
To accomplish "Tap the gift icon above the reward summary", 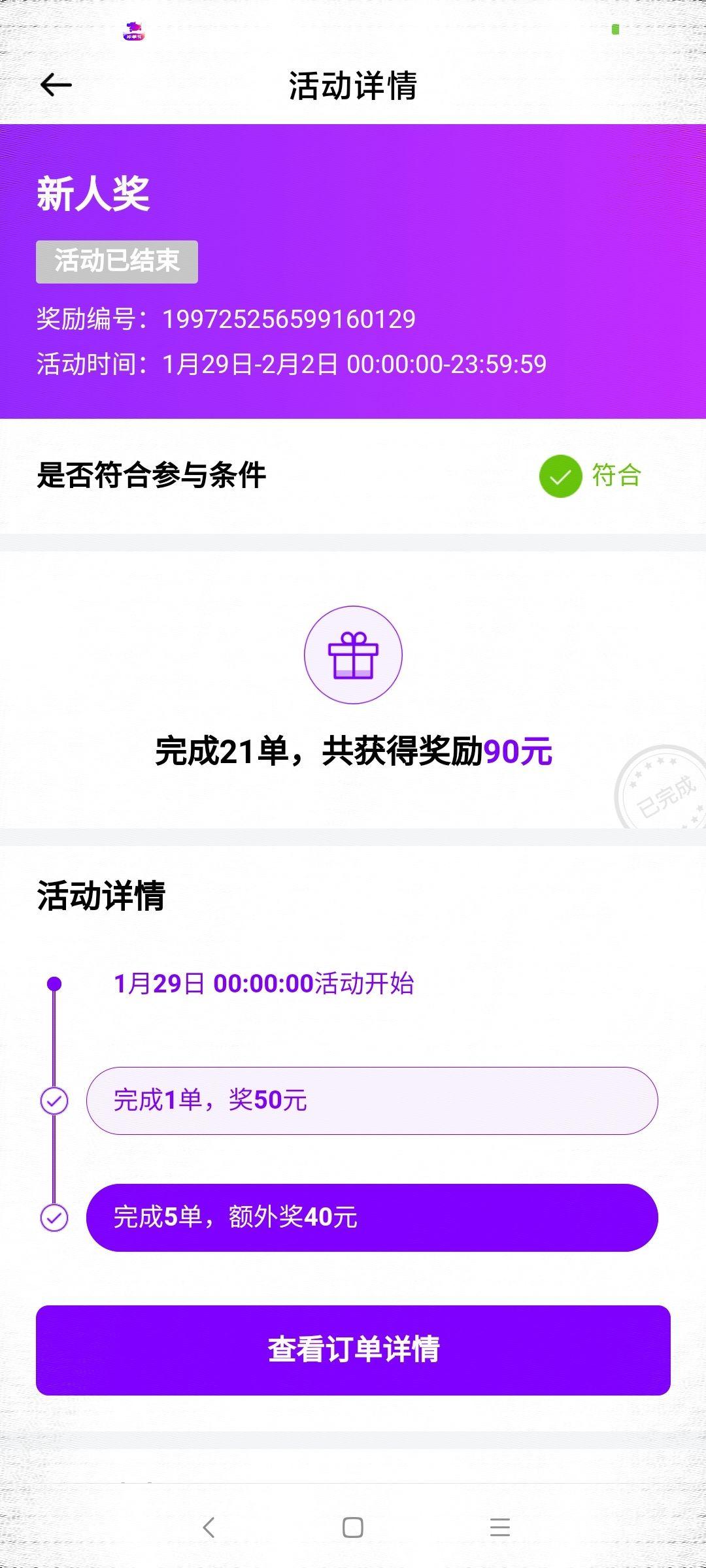I will 352,655.
